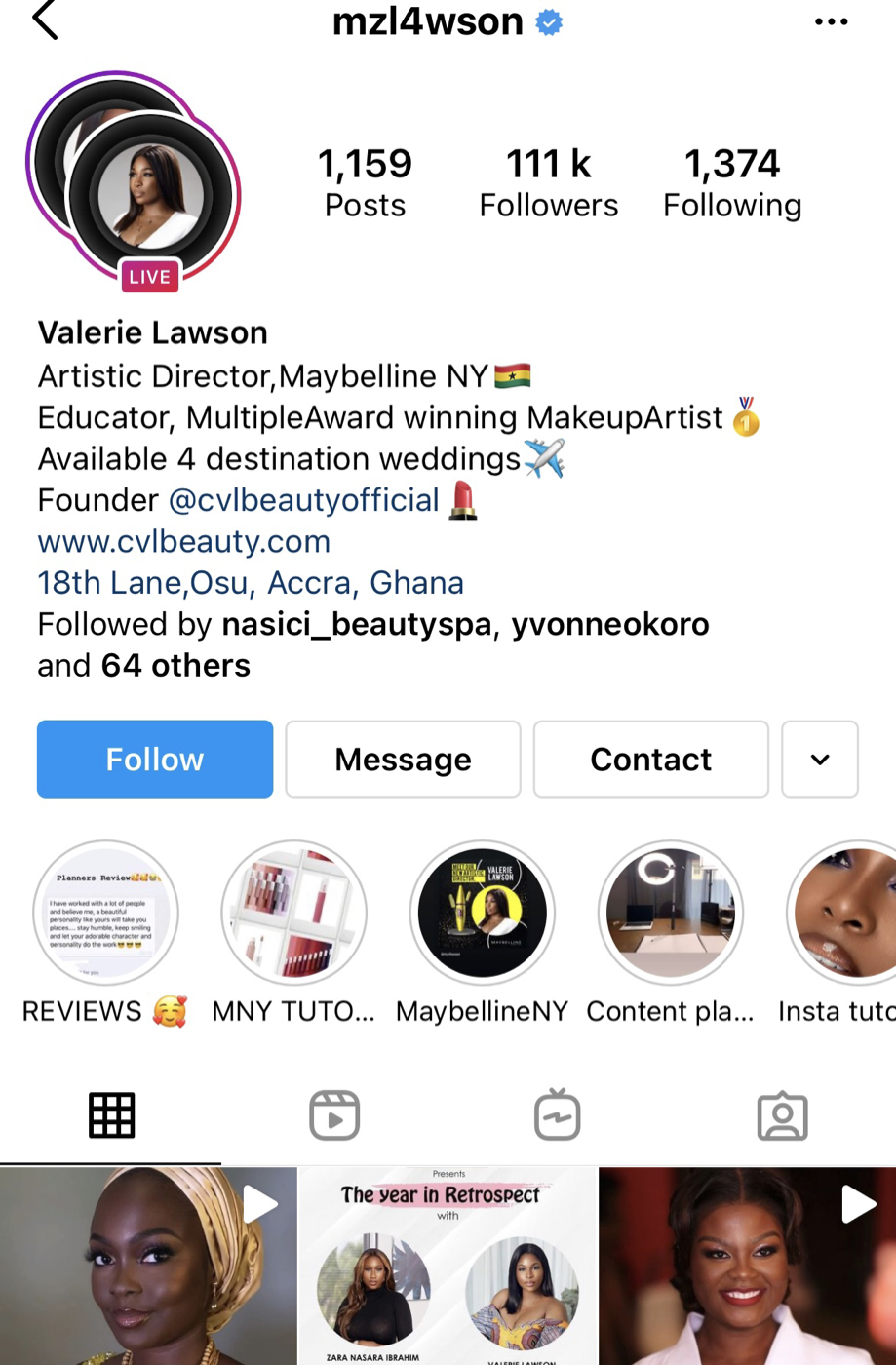Open the Content pla... highlight
896x1365 pixels.
(670, 913)
